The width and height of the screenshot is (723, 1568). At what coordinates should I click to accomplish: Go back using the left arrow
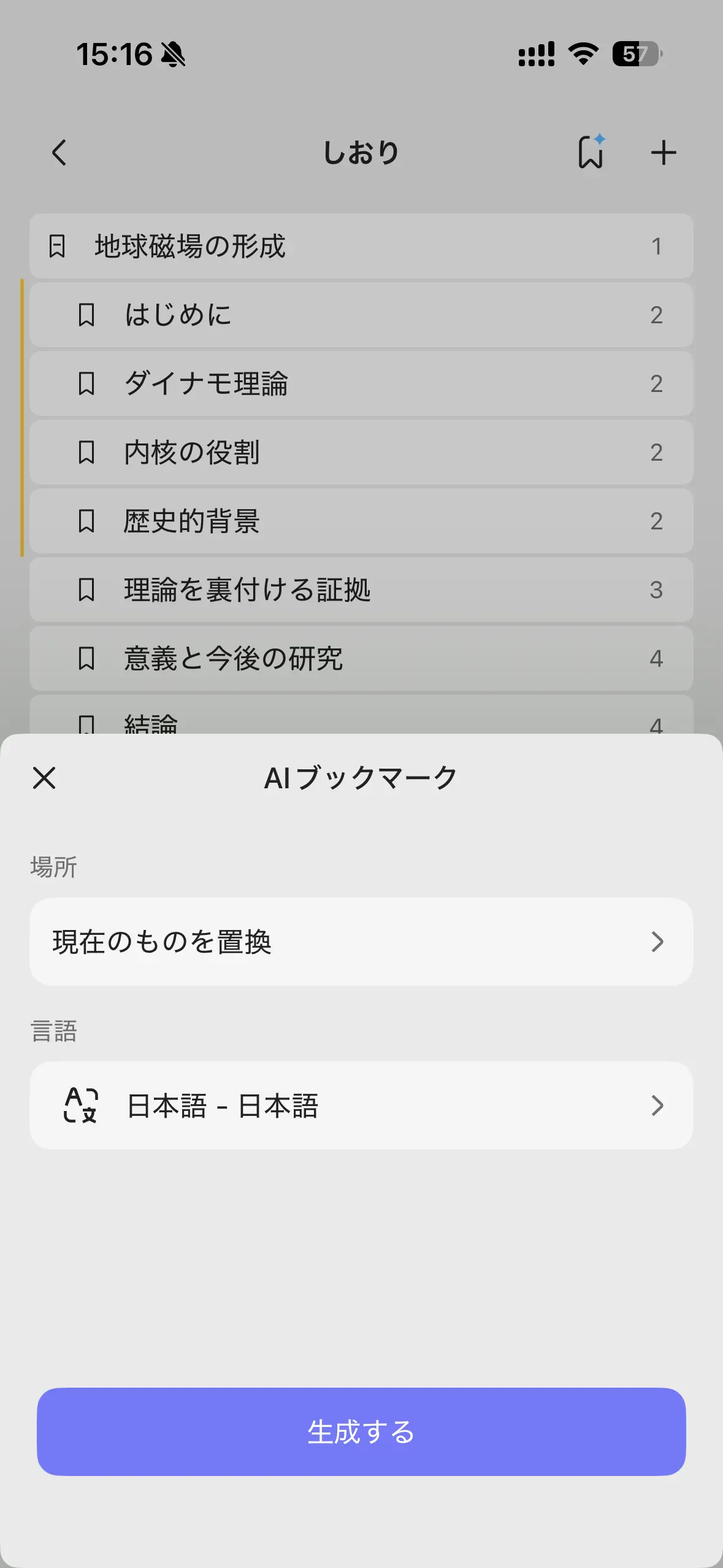click(x=59, y=153)
